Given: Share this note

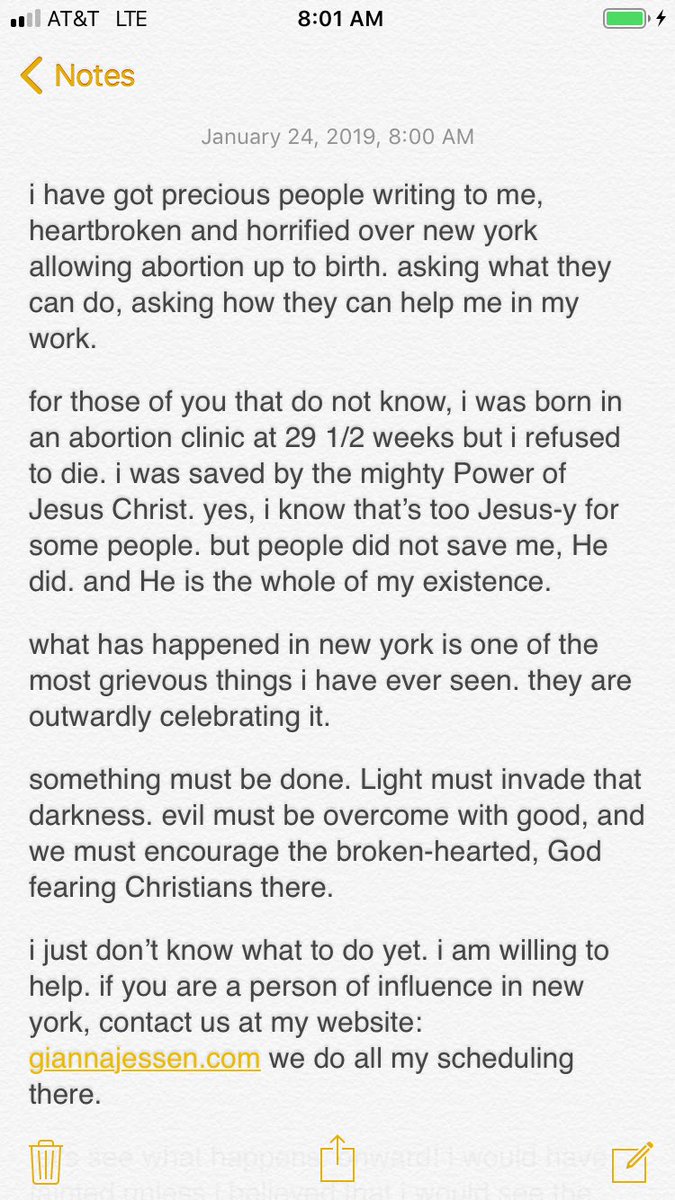Looking at the screenshot, I should tap(338, 1160).
